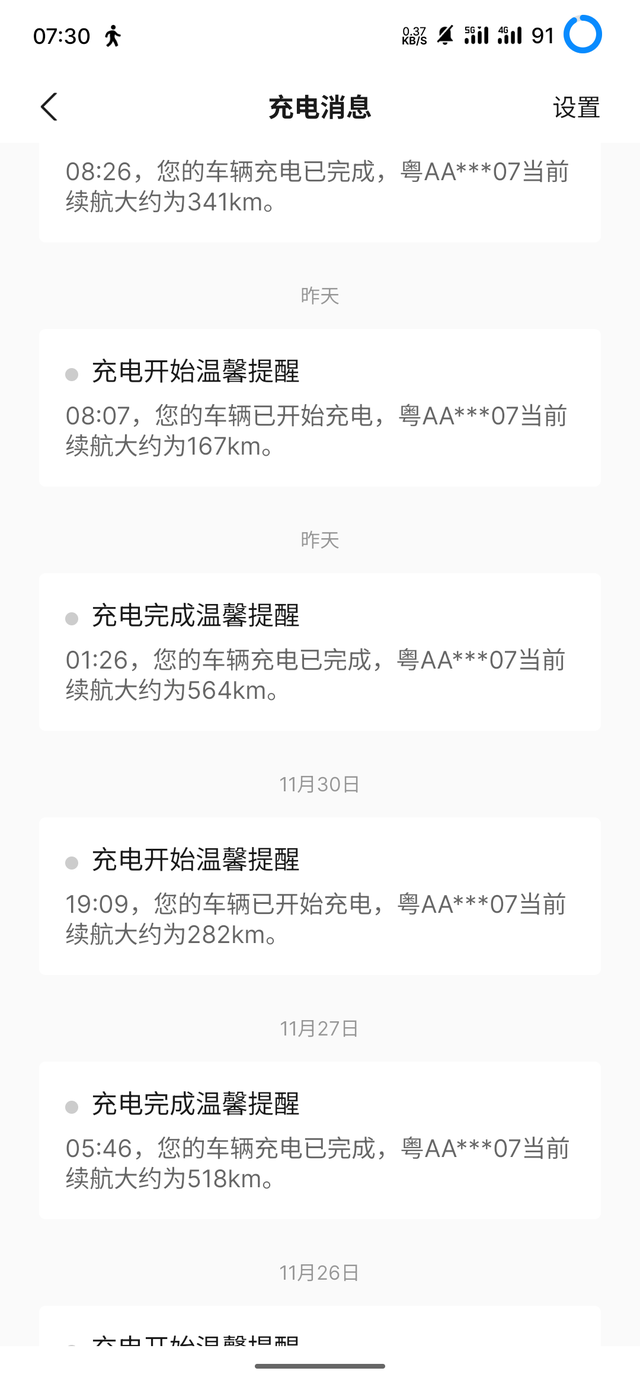Go back from charging messages
This screenshot has width=640, height=1387.
(49, 107)
